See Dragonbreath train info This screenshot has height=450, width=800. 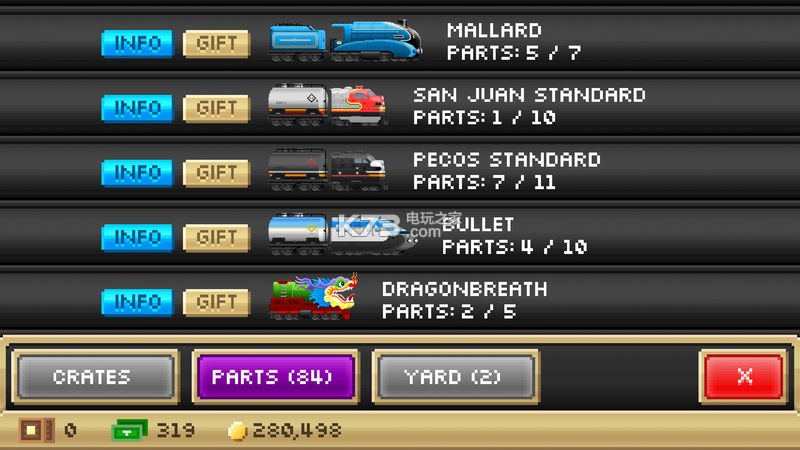click(x=137, y=301)
